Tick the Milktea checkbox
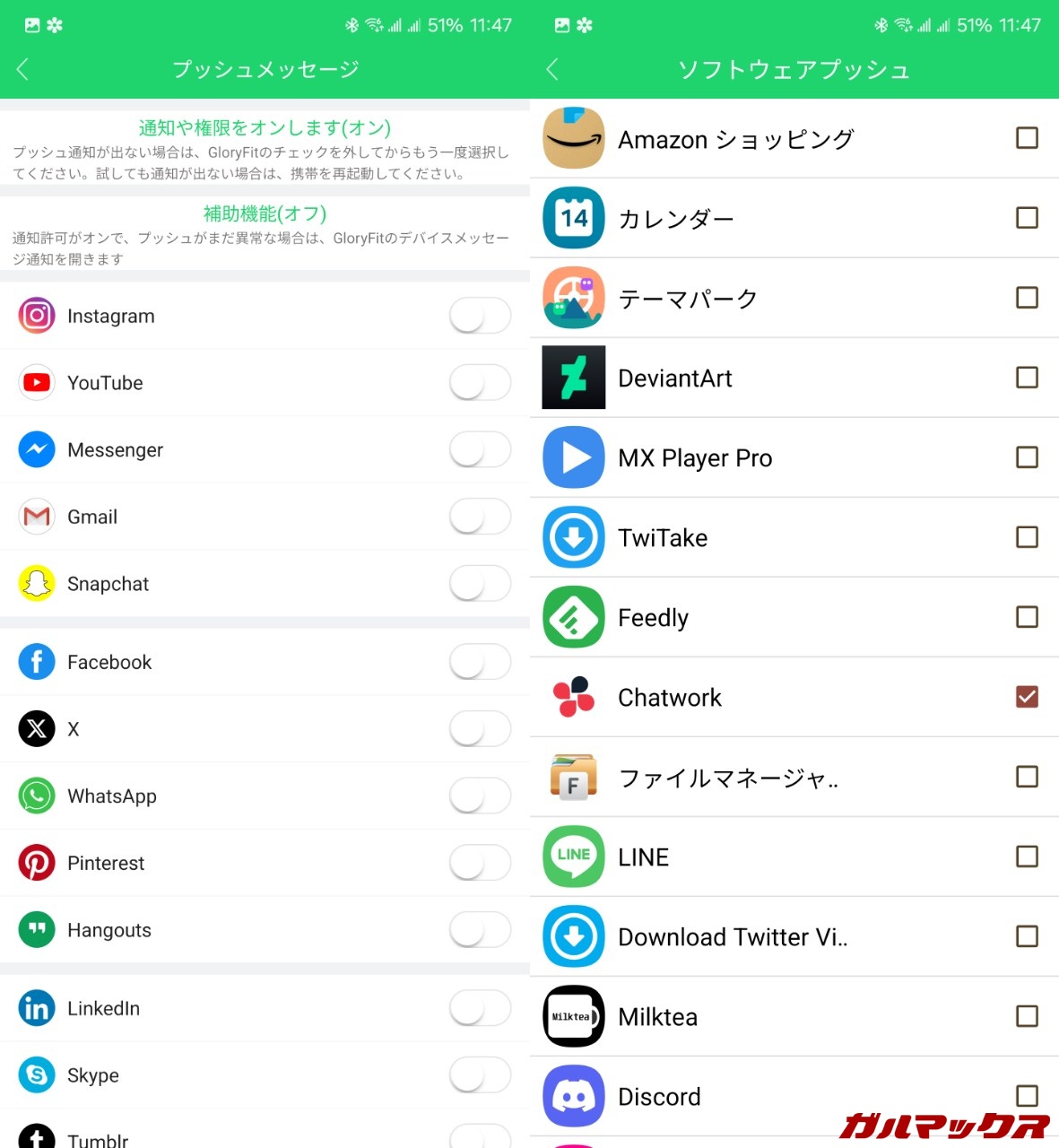 pos(1027,1016)
